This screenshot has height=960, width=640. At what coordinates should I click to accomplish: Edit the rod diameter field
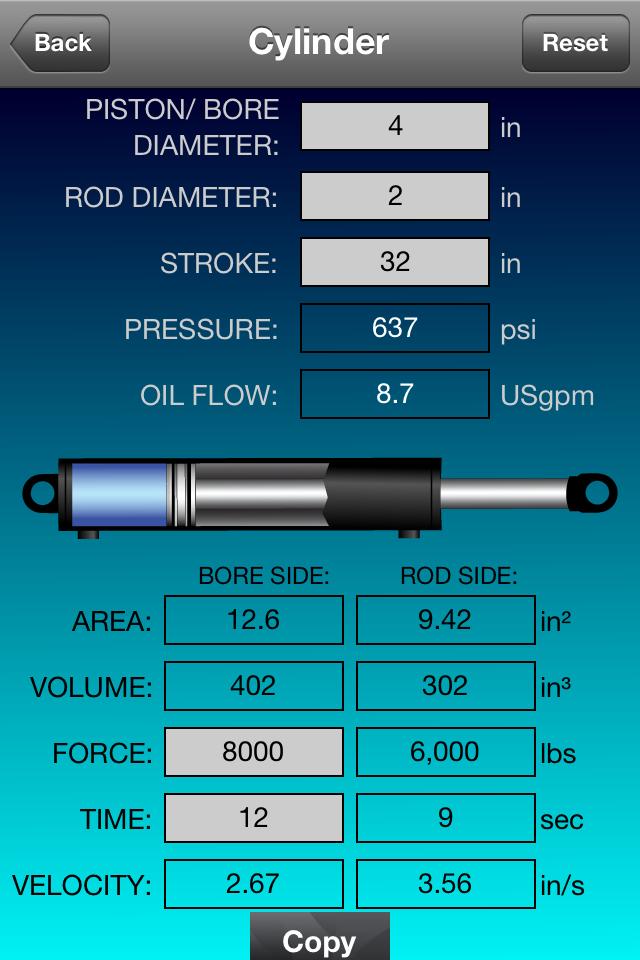pos(395,196)
